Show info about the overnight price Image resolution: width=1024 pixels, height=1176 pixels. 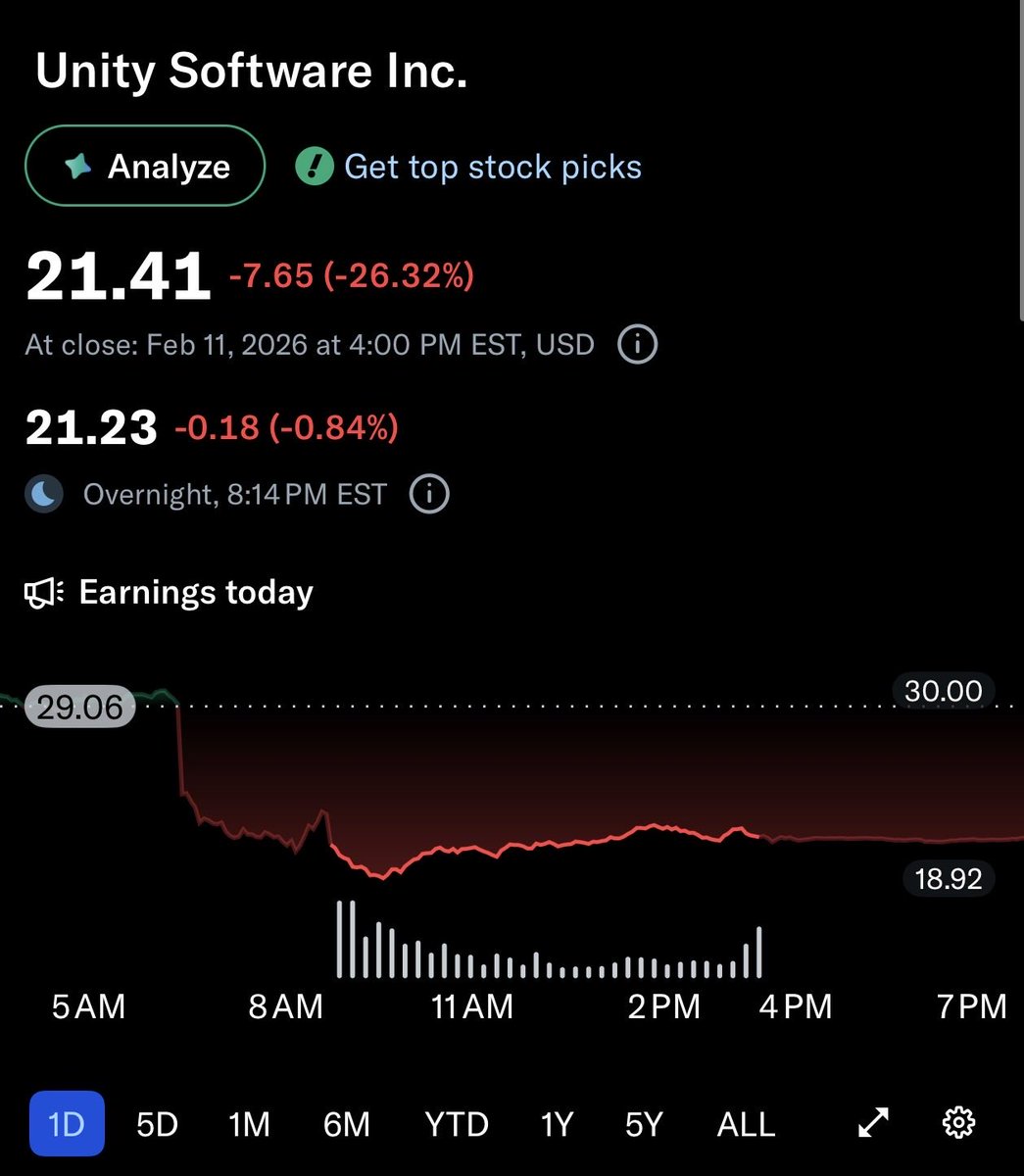pos(429,494)
